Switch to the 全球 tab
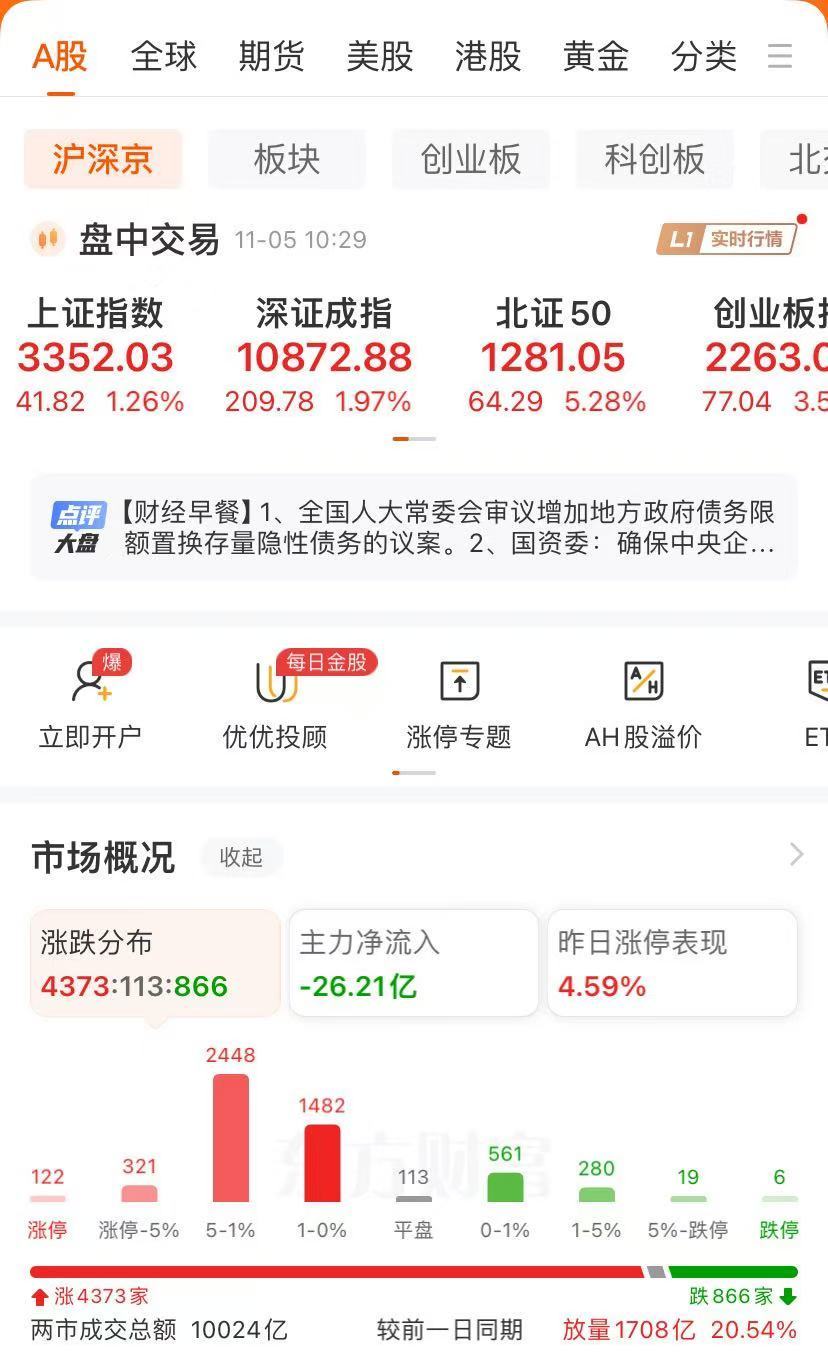This screenshot has height=1359, width=828. pyautogui.click(x=164, y=56)
